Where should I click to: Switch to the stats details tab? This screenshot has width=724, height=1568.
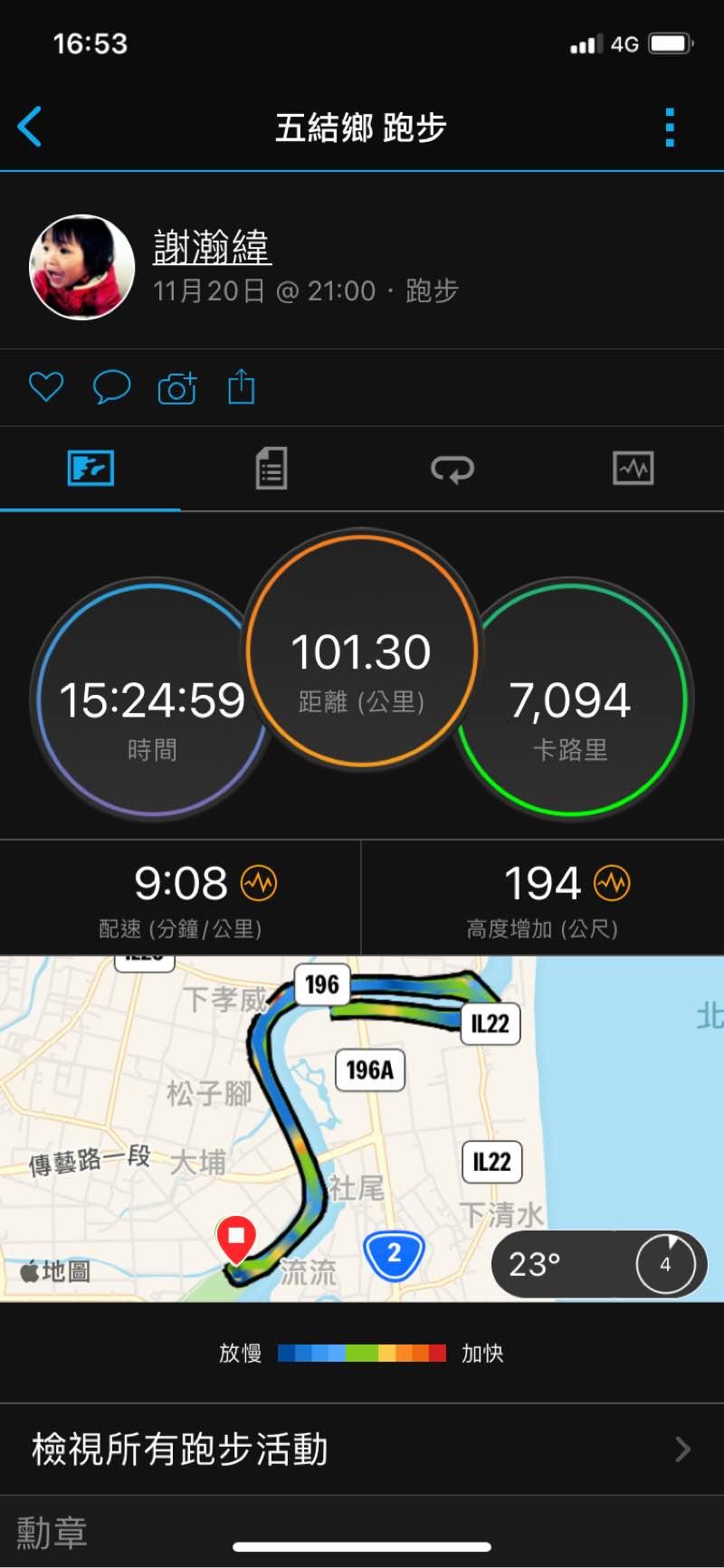coord(271,469)
